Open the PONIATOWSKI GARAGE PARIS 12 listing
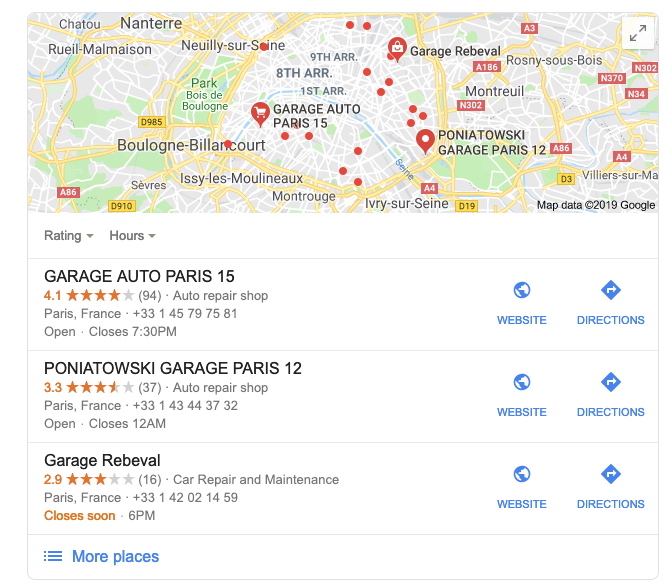This screenshot has width=668, height=588. 173,369
